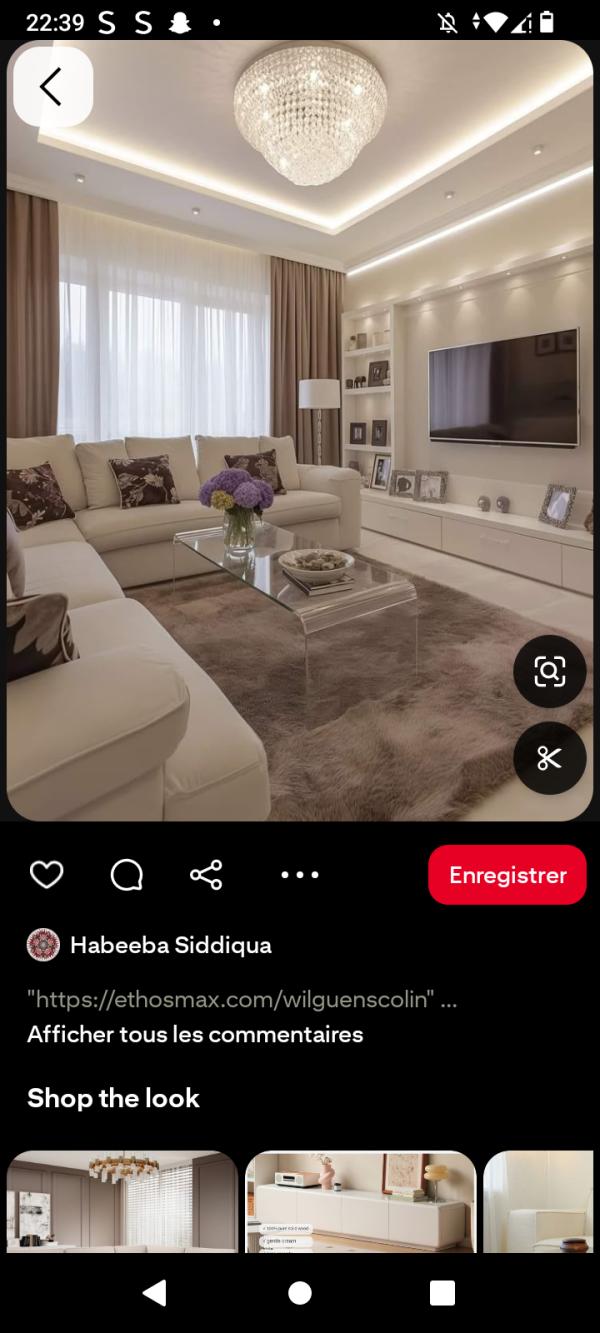Open the living room pin image fullscreen
Image resolution: width=600 pixels, height=1333 pixels.
300,430
